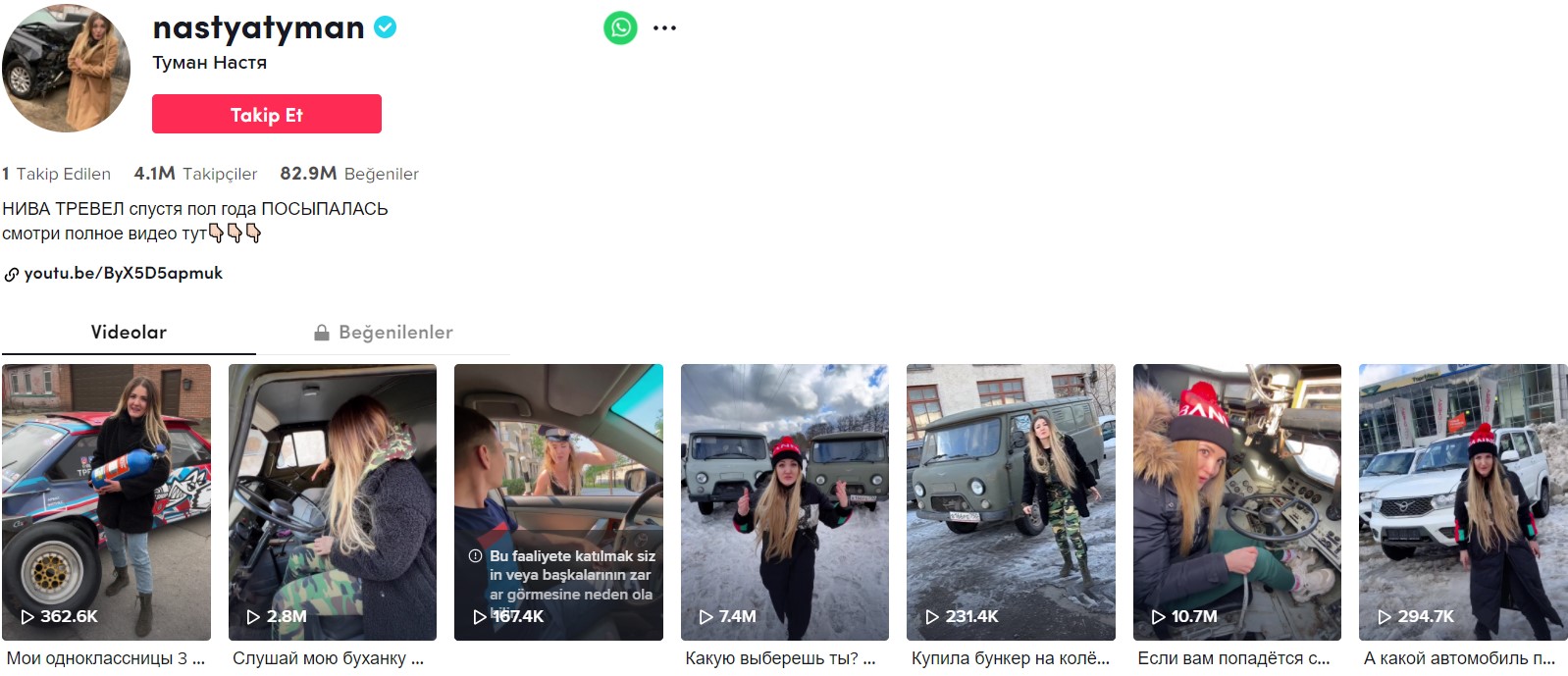Open the video with 231.4K views
This screenshot has width=1568, height=676.
click(1011, 501)
